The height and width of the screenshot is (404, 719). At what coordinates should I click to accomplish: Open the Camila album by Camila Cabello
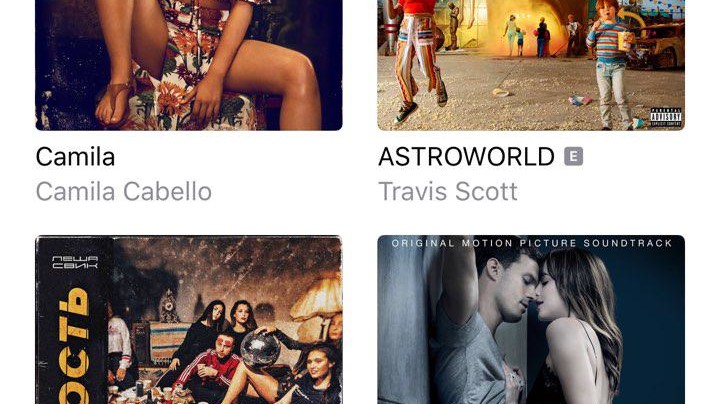(x=189, y=65)
